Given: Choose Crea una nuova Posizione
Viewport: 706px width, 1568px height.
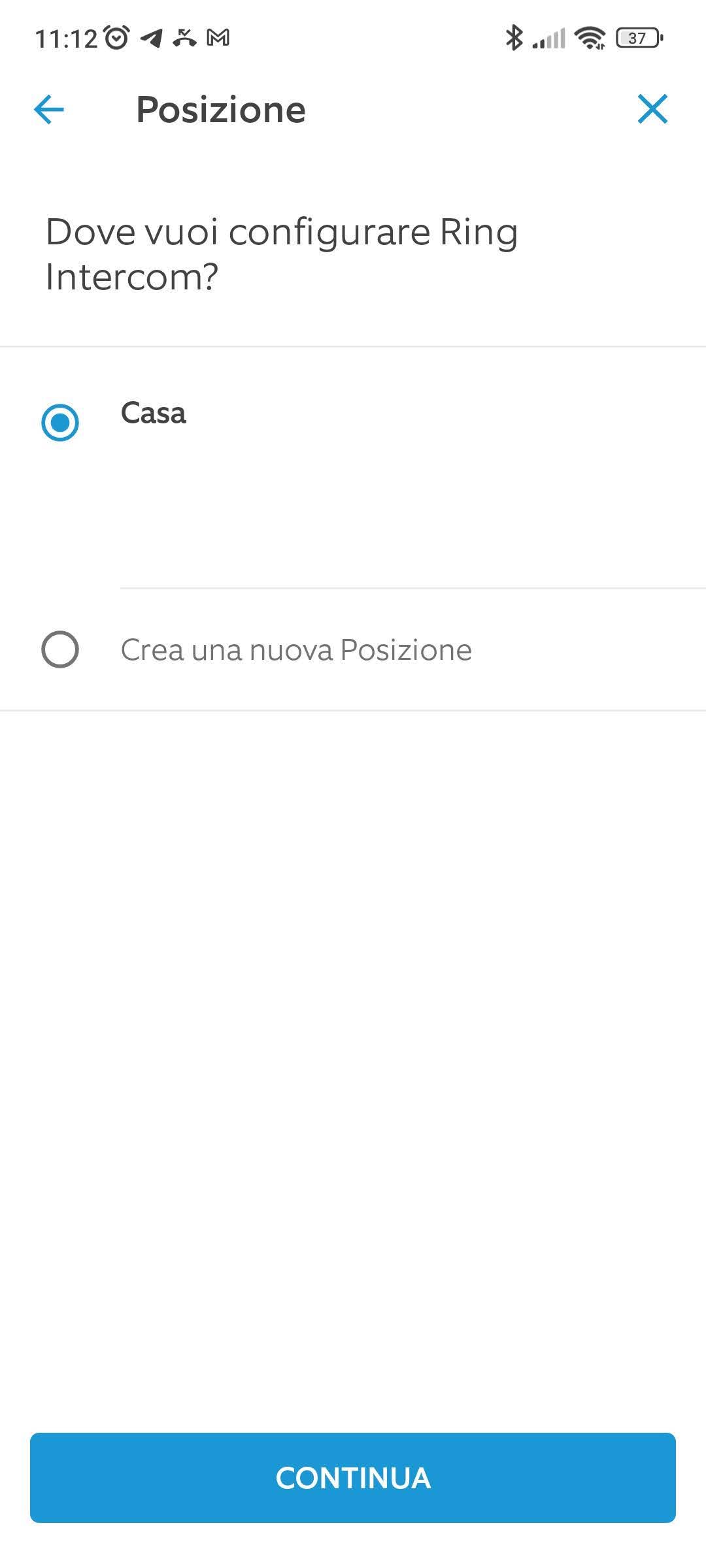Looking at the screenshot, I should 60,649.
